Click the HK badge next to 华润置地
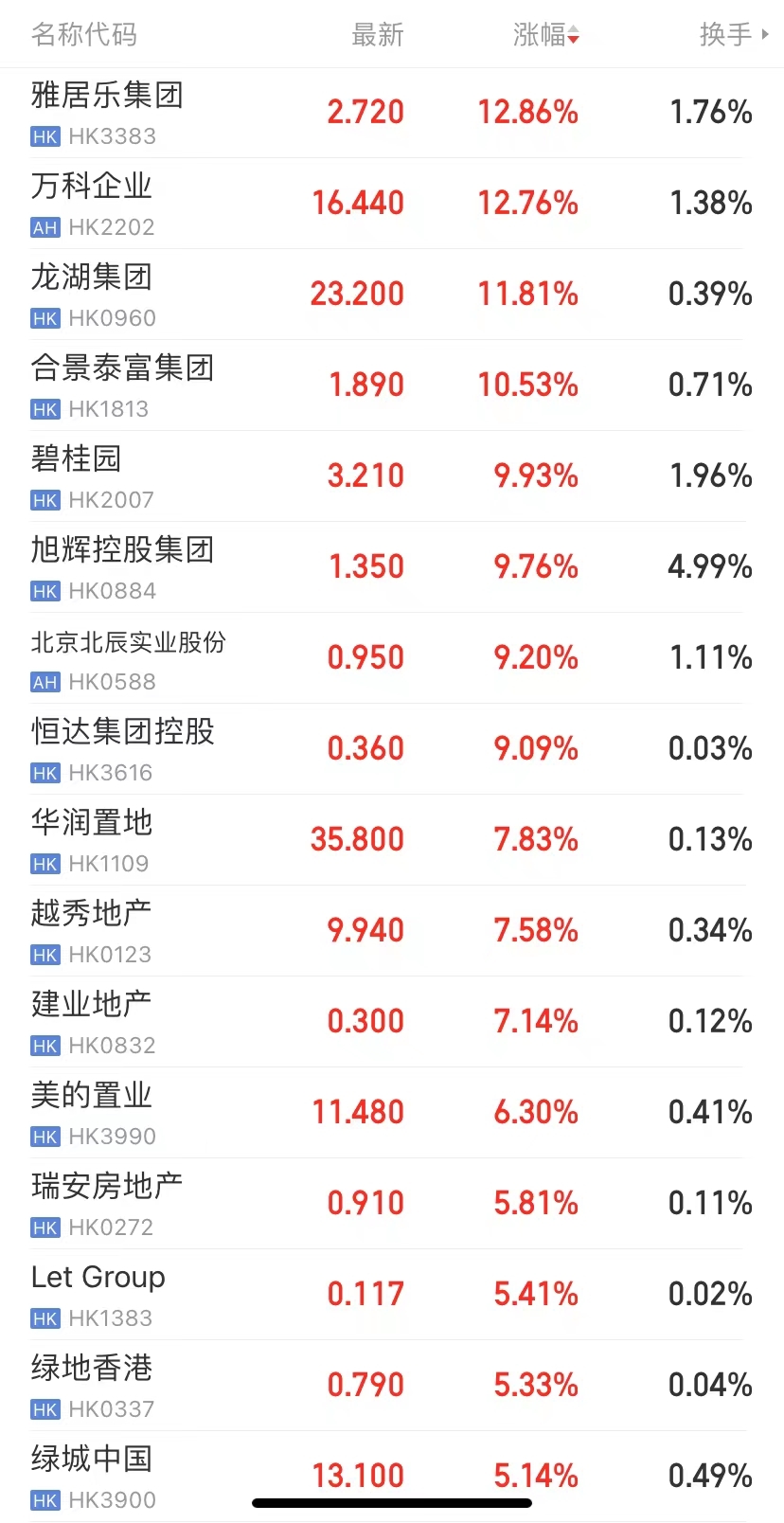This screenshot has height=1523, width=784. pos(44,863)
